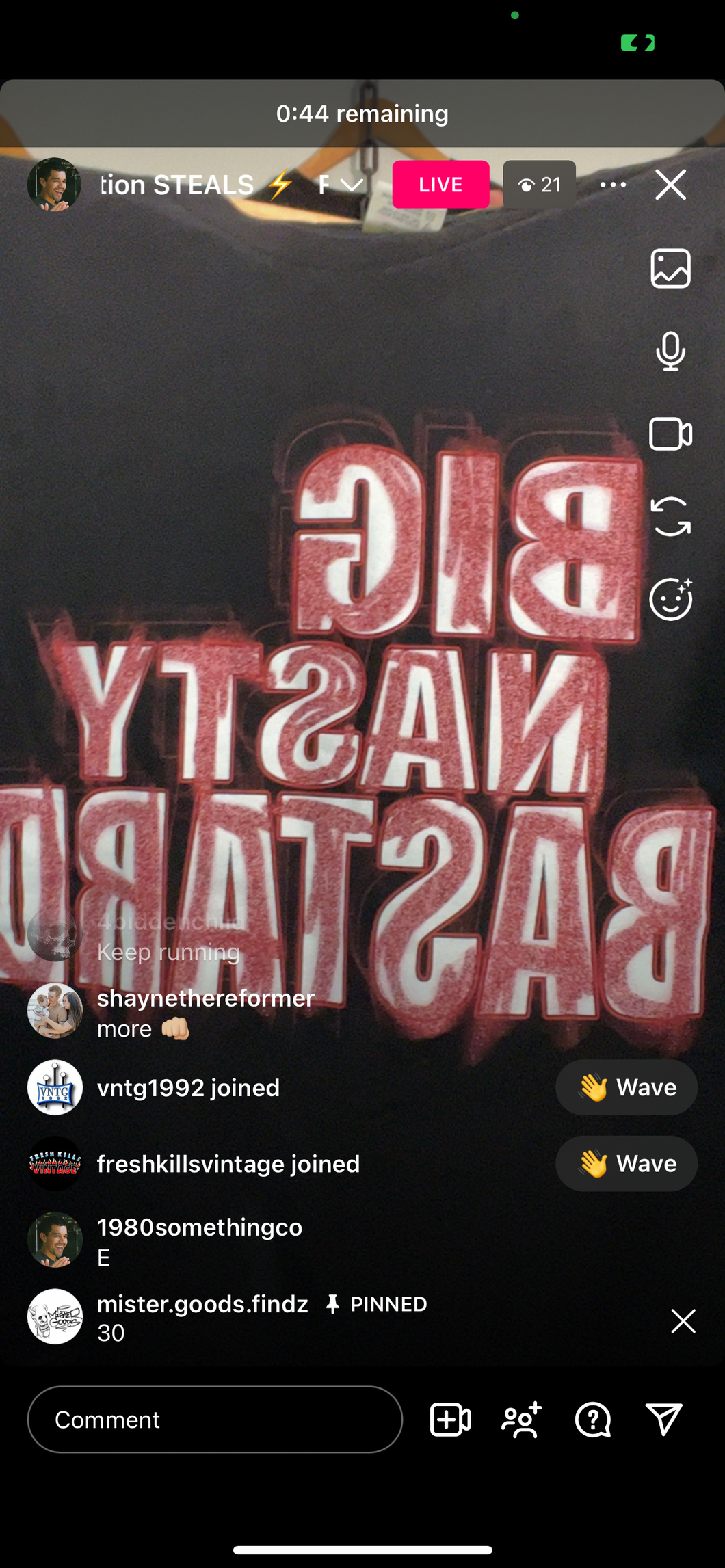Dismiss the pinned mister.goods.findz comment

pyautogui.click(x=683, y=1321)
